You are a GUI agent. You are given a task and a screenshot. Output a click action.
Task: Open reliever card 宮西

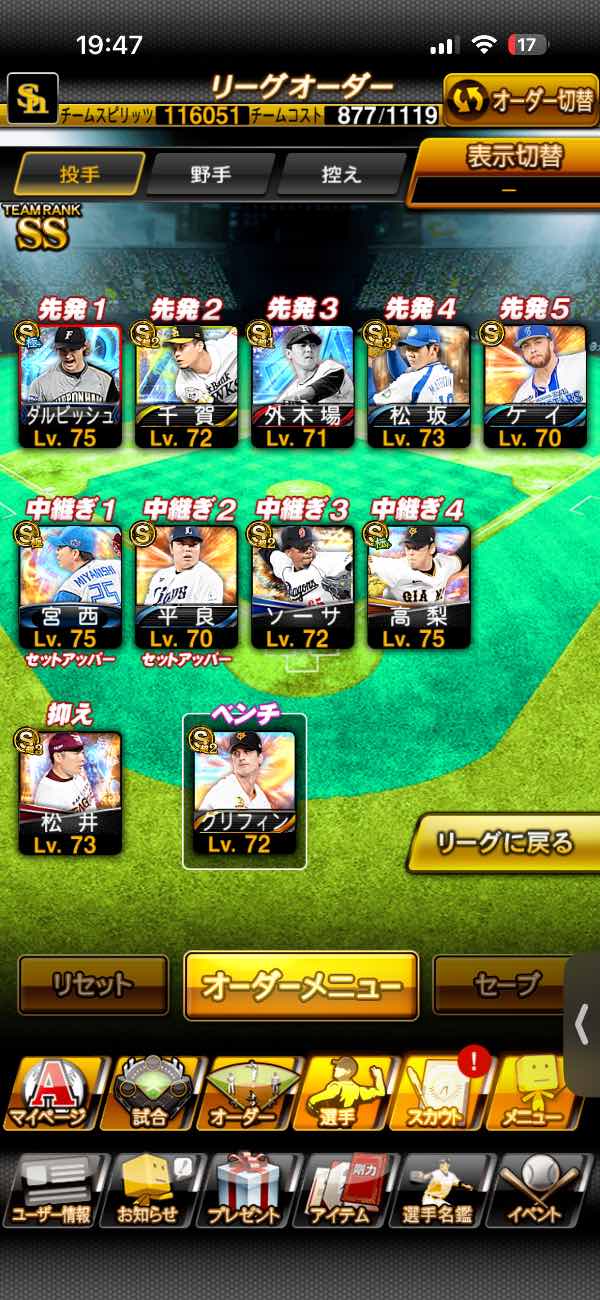tap(71, 587)
